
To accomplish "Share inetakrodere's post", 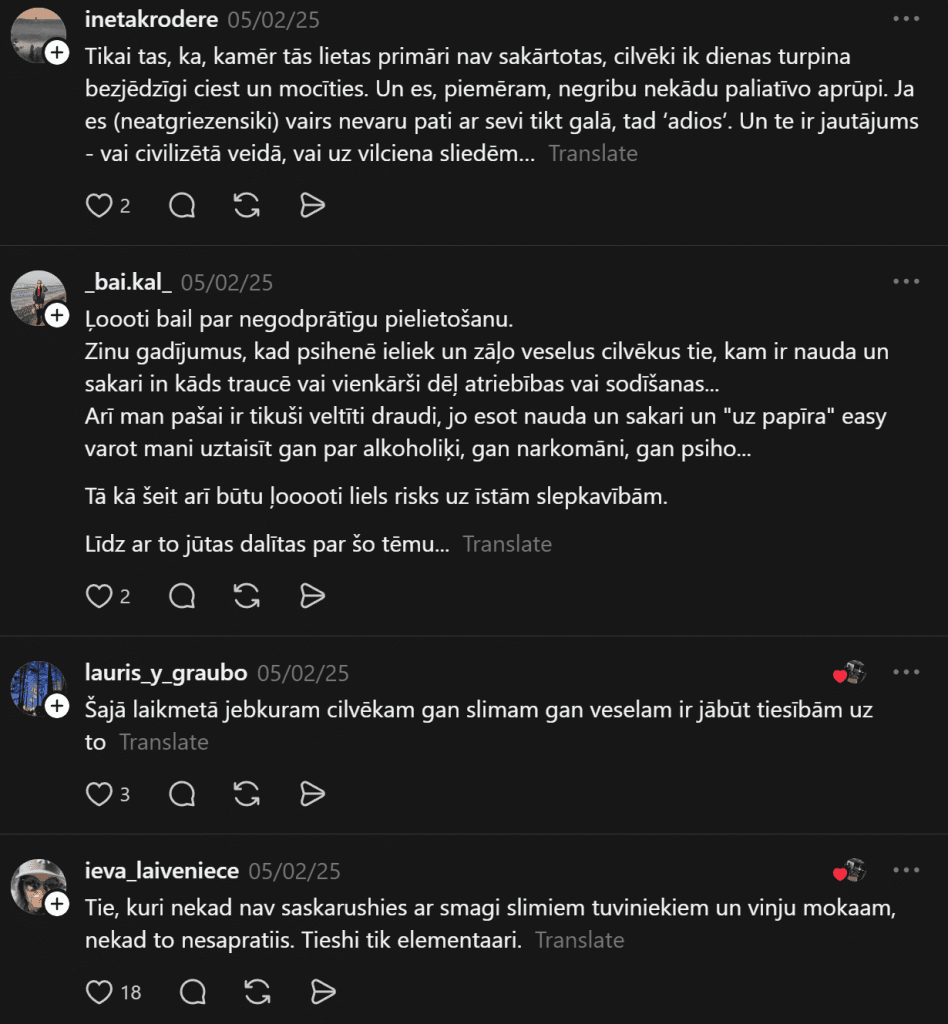I will click(313, 206).
